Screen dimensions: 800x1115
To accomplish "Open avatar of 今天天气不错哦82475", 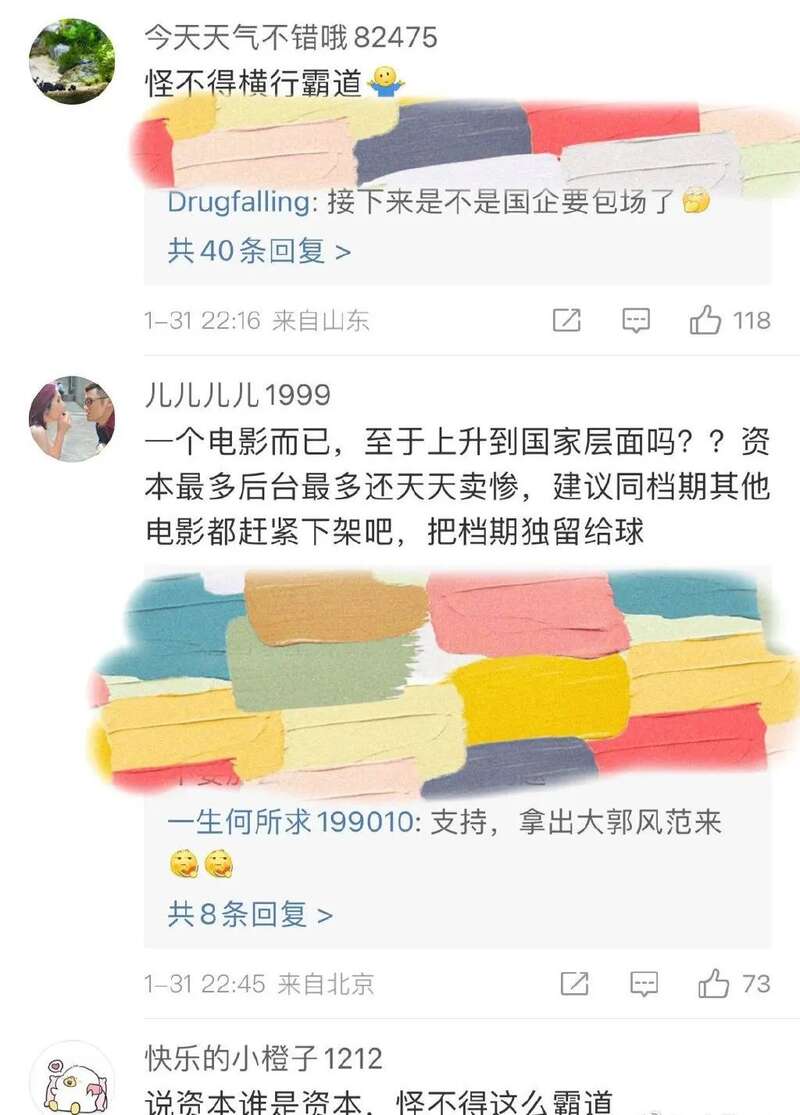I will point(71,61).
